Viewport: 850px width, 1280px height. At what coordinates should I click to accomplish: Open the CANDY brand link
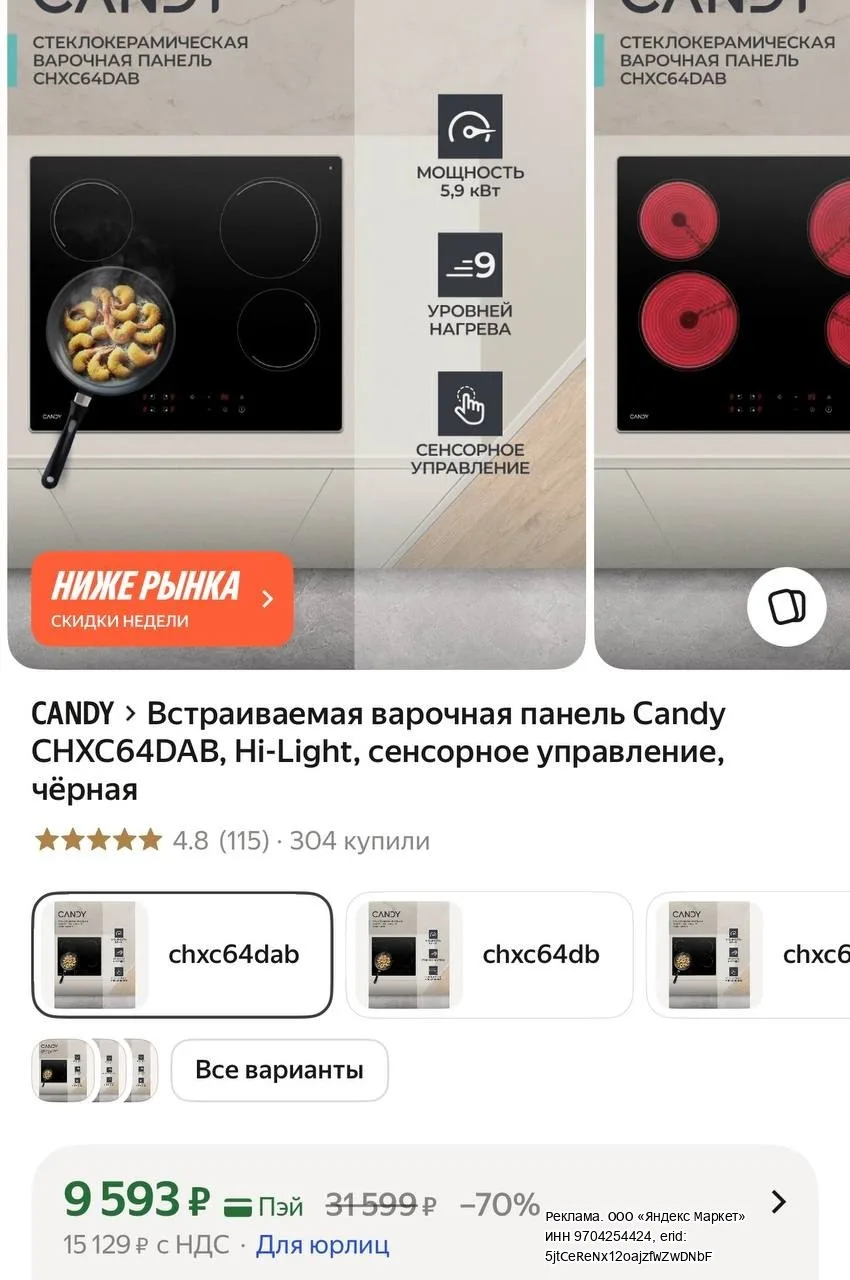point(73,714)
